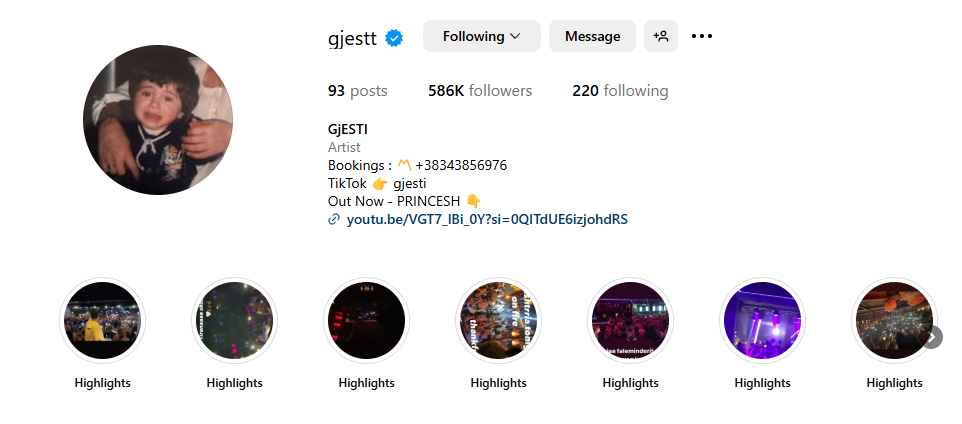View the 586K followers list
The image size is (962, 424).
click(x=479, y=91)
